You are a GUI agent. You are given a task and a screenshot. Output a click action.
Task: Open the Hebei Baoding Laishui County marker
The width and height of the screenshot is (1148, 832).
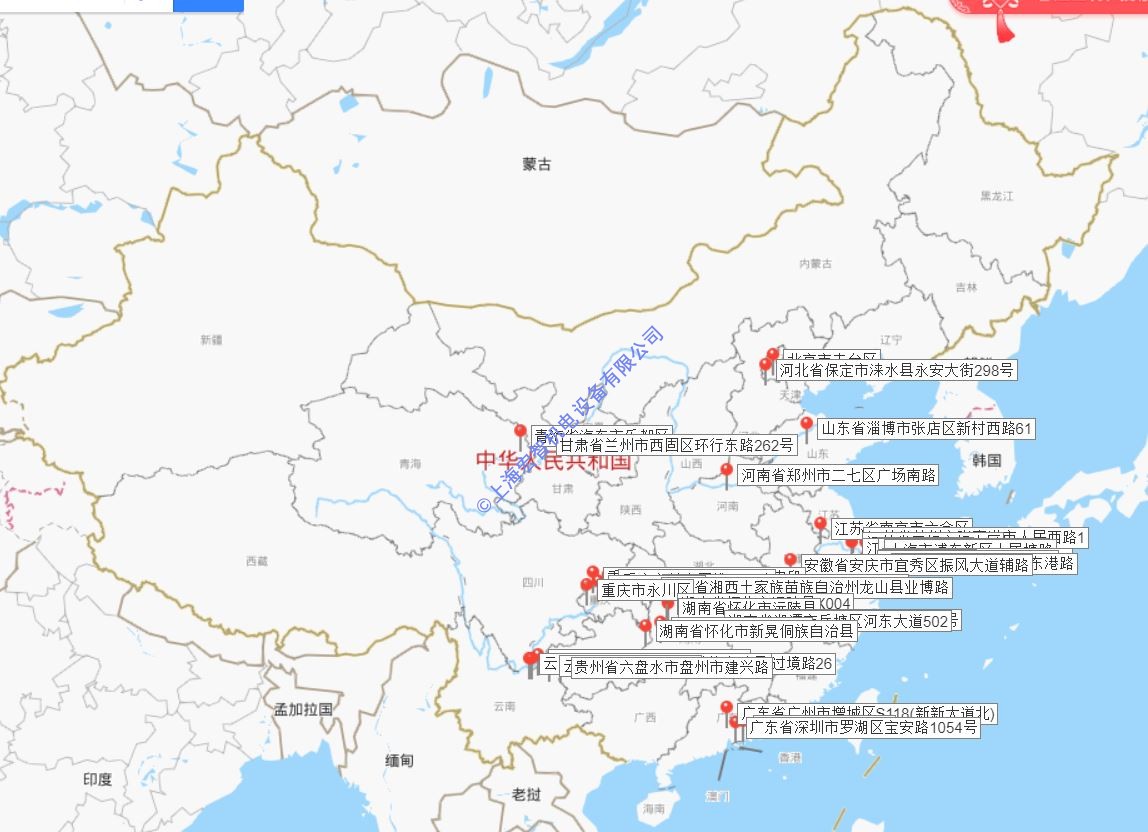(766, 365)
